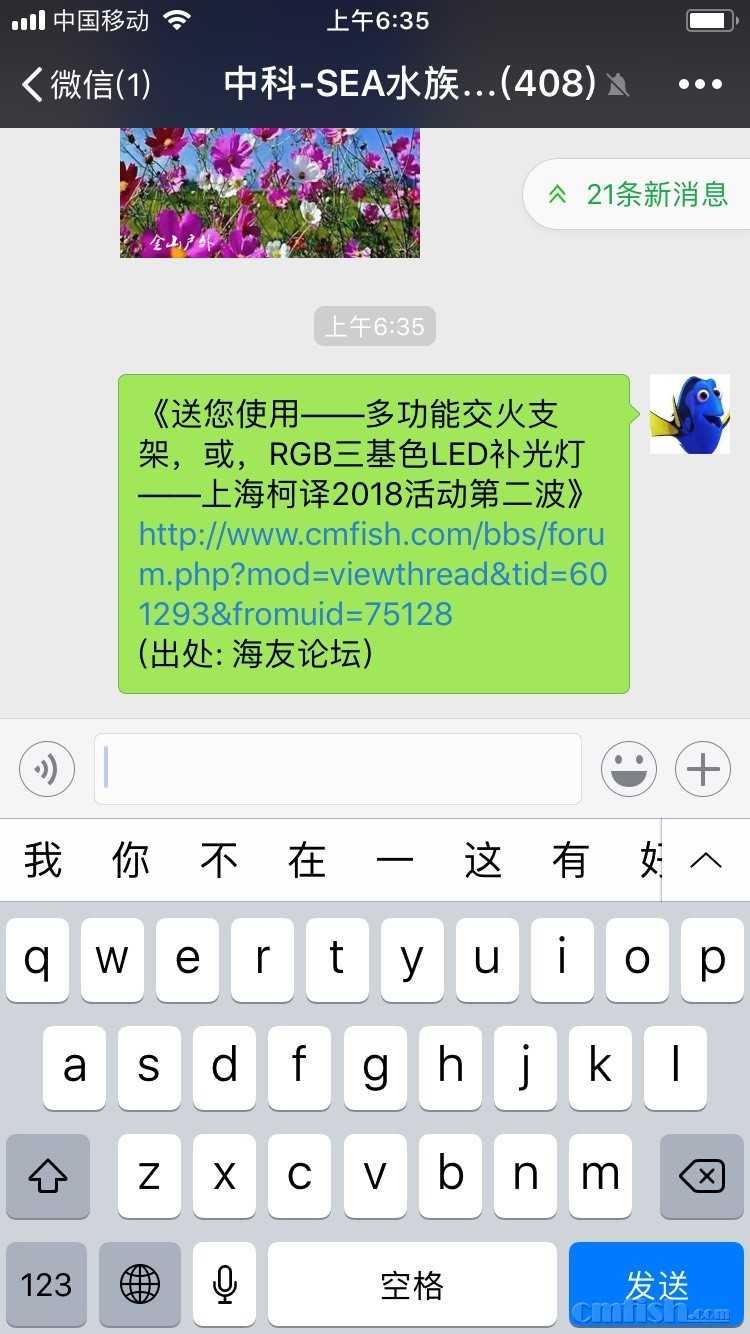Tap the 123 key to show numbers
Image resolution: width=750 pixels, height=1334 pixels.
point(46,1284)
